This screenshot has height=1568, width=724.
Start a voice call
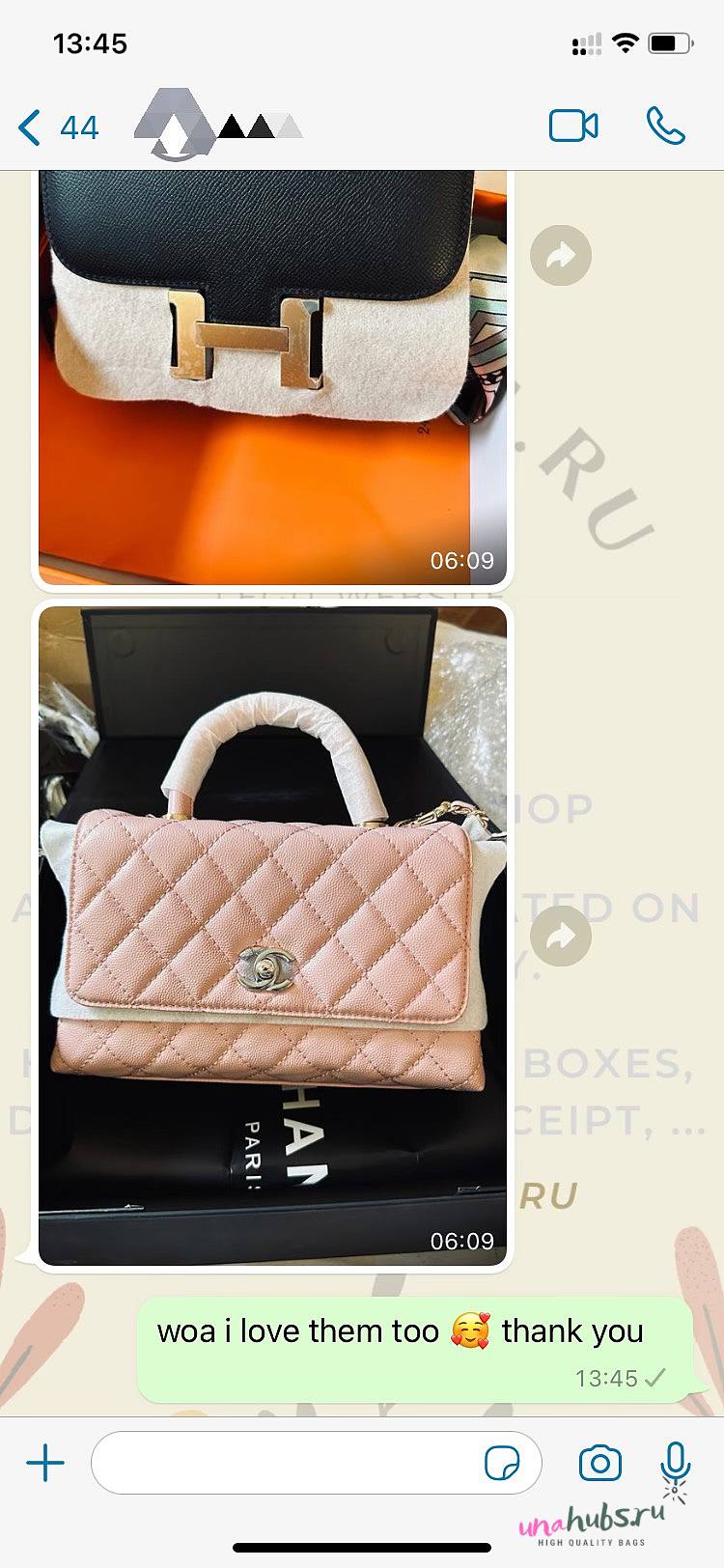pyautogui.click(x=665, y=126)
